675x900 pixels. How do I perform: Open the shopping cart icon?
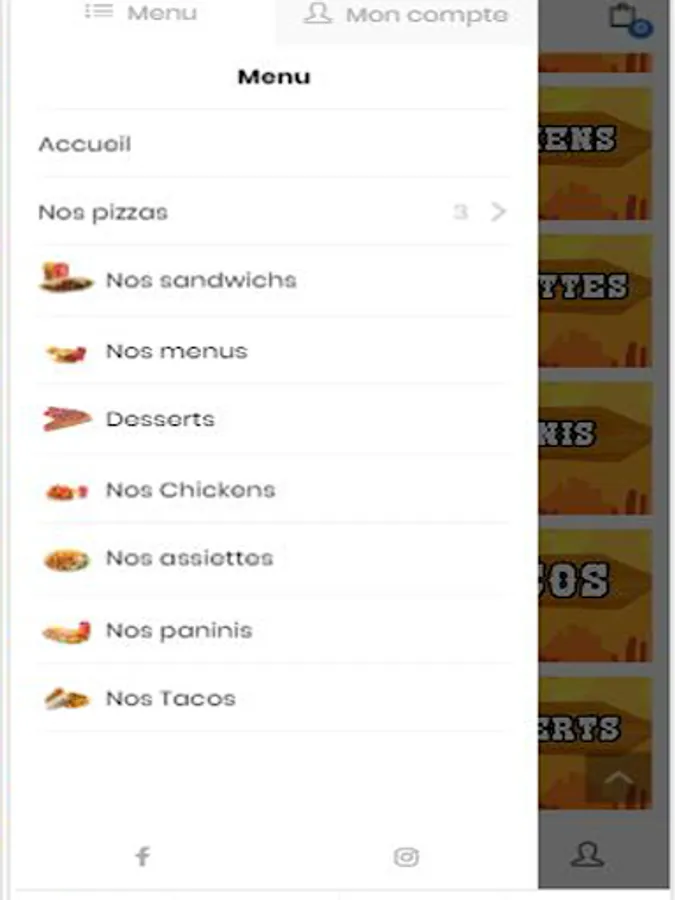(624, 17)
